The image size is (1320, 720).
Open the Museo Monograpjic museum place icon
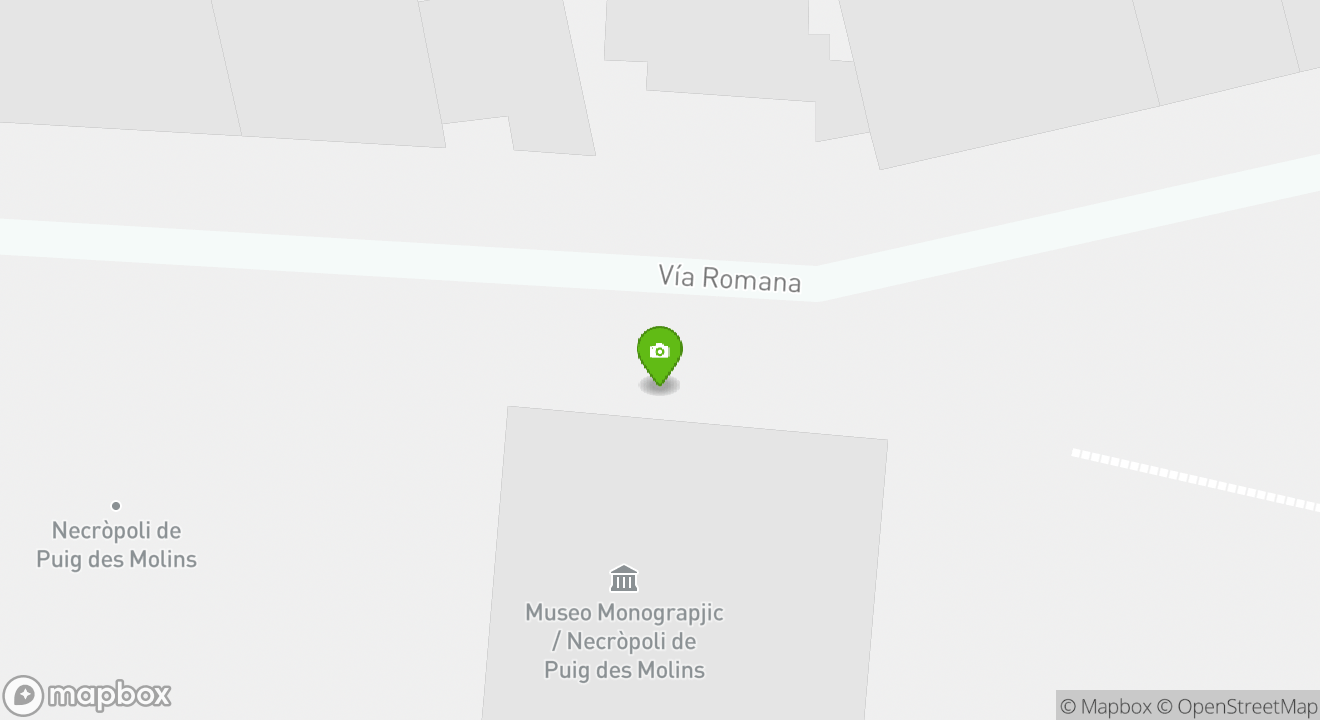tap(624, 579)
